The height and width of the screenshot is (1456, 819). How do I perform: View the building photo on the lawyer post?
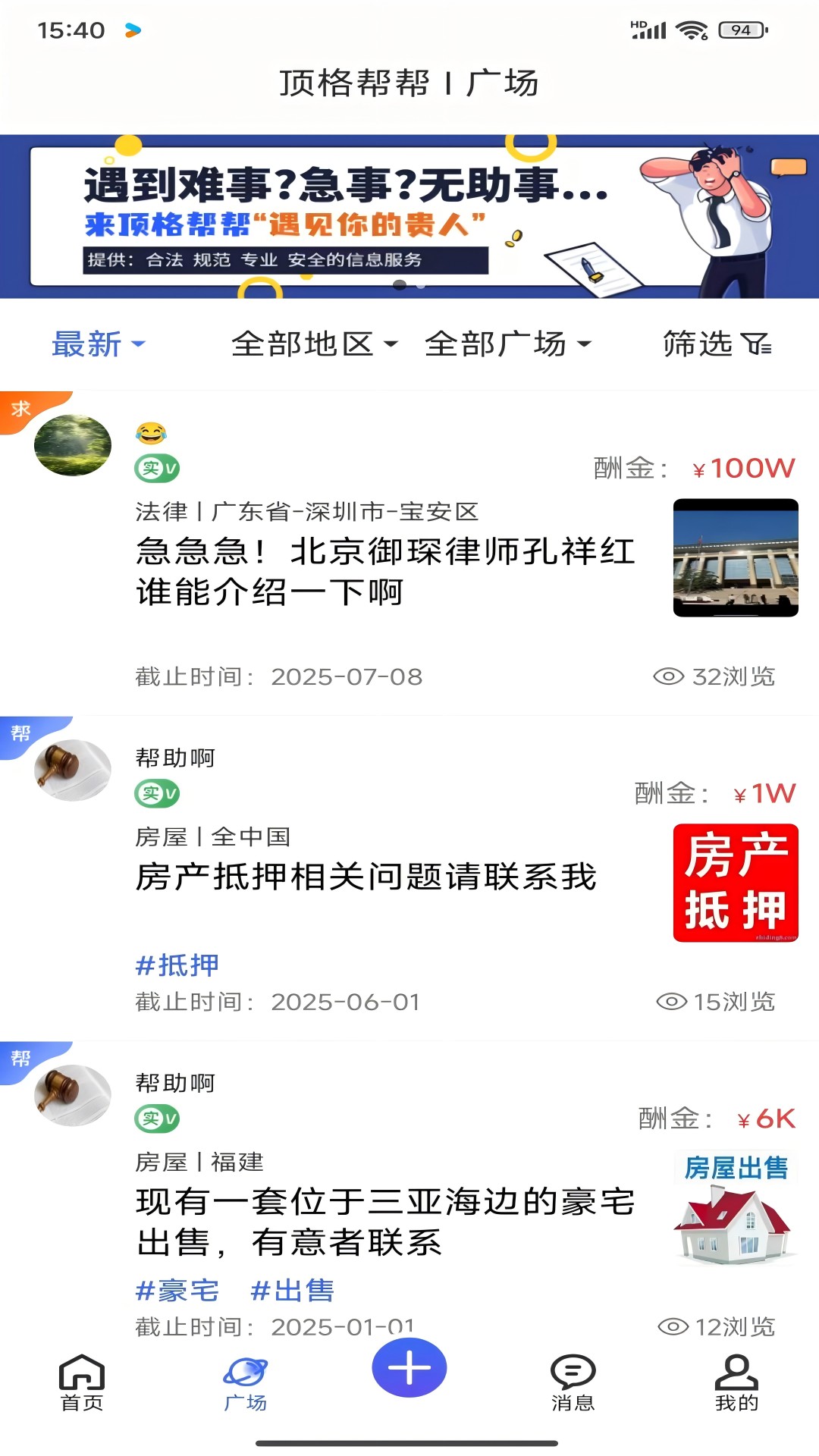[x=735, y=557]
